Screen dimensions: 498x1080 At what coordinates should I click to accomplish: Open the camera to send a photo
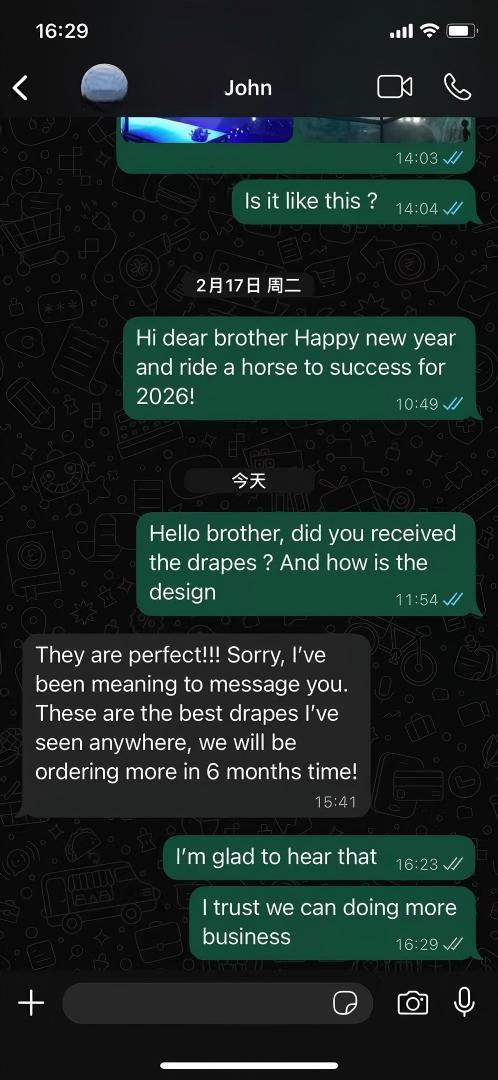tap(413, 1003)
